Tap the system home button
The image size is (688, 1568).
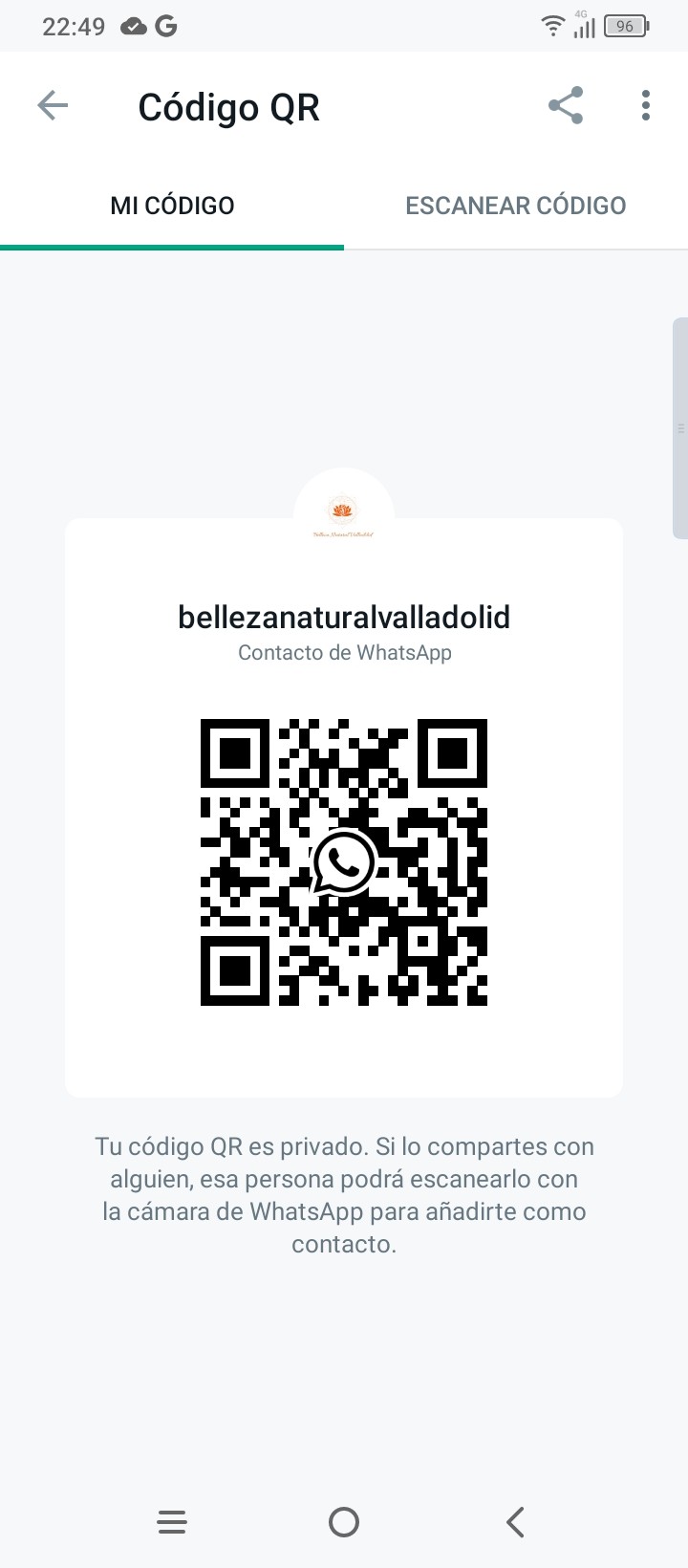tap(344, 1522)
